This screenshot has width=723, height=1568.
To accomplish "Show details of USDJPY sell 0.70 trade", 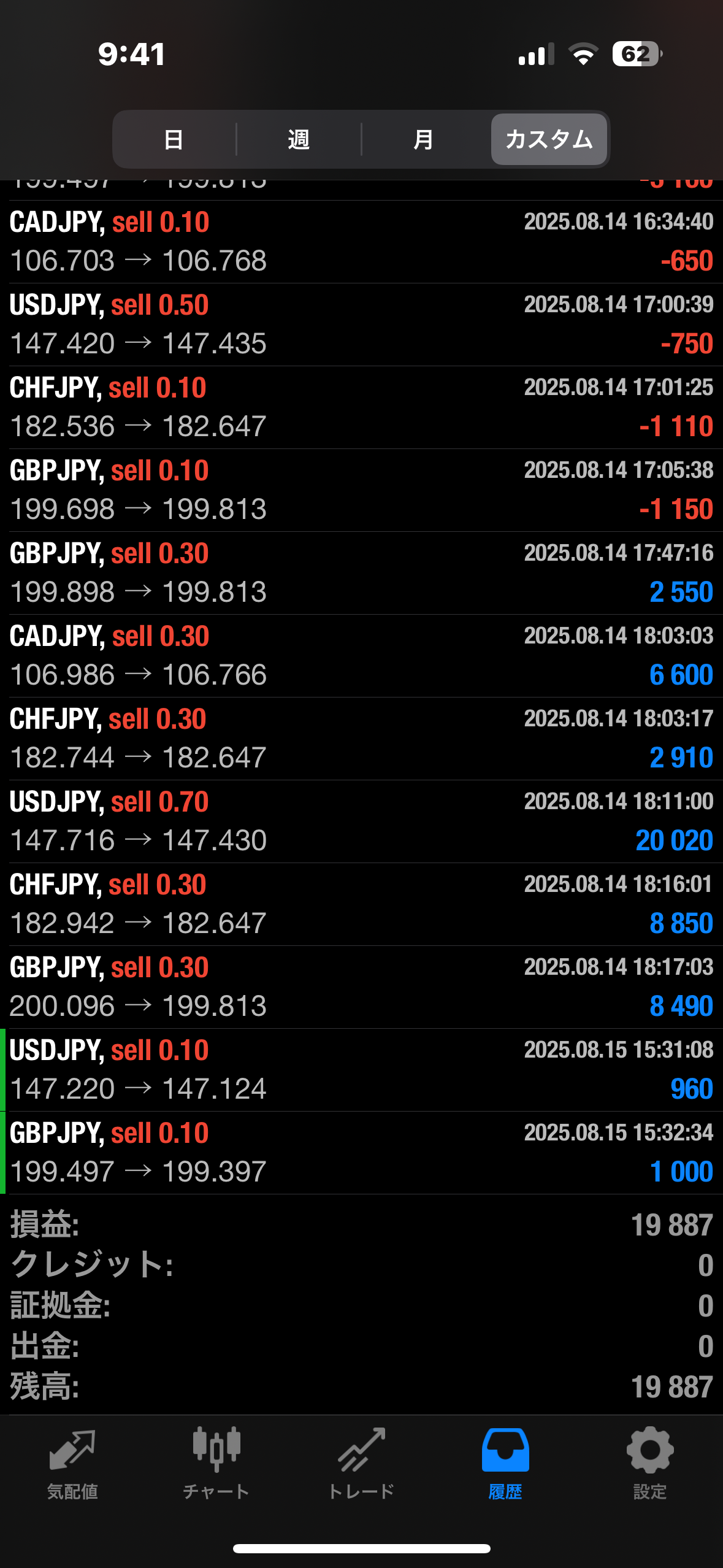I will [361, 821].
